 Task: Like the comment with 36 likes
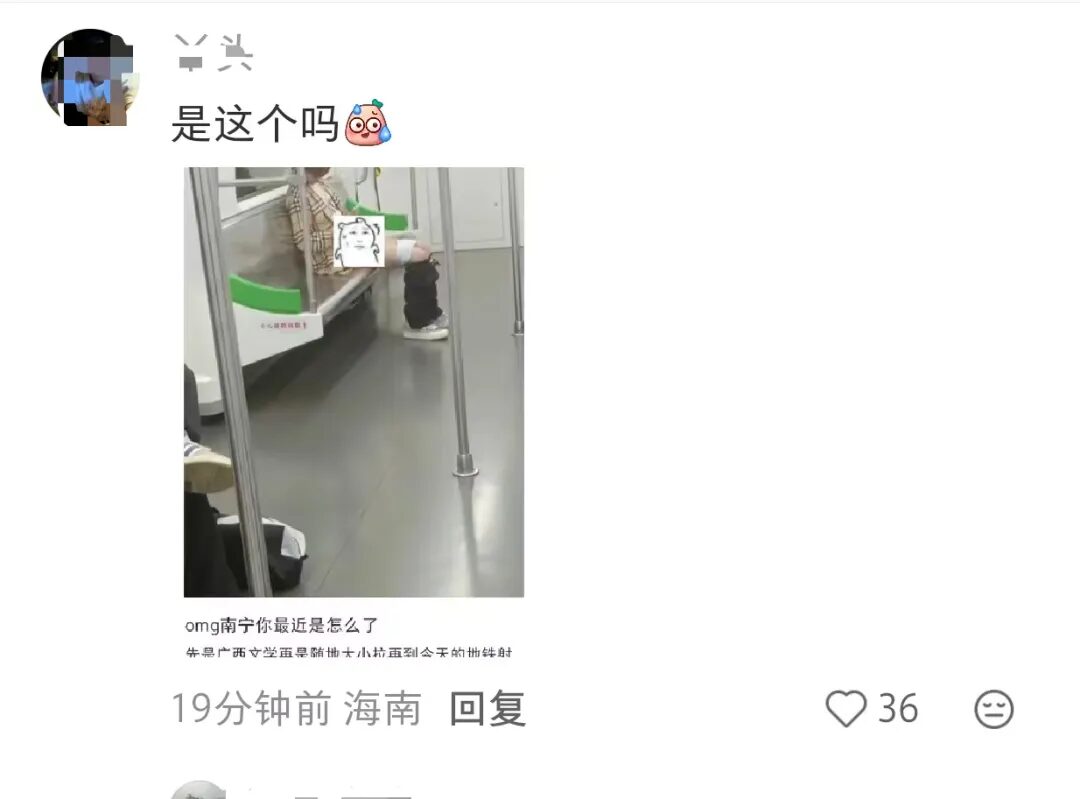coord(846,709)
